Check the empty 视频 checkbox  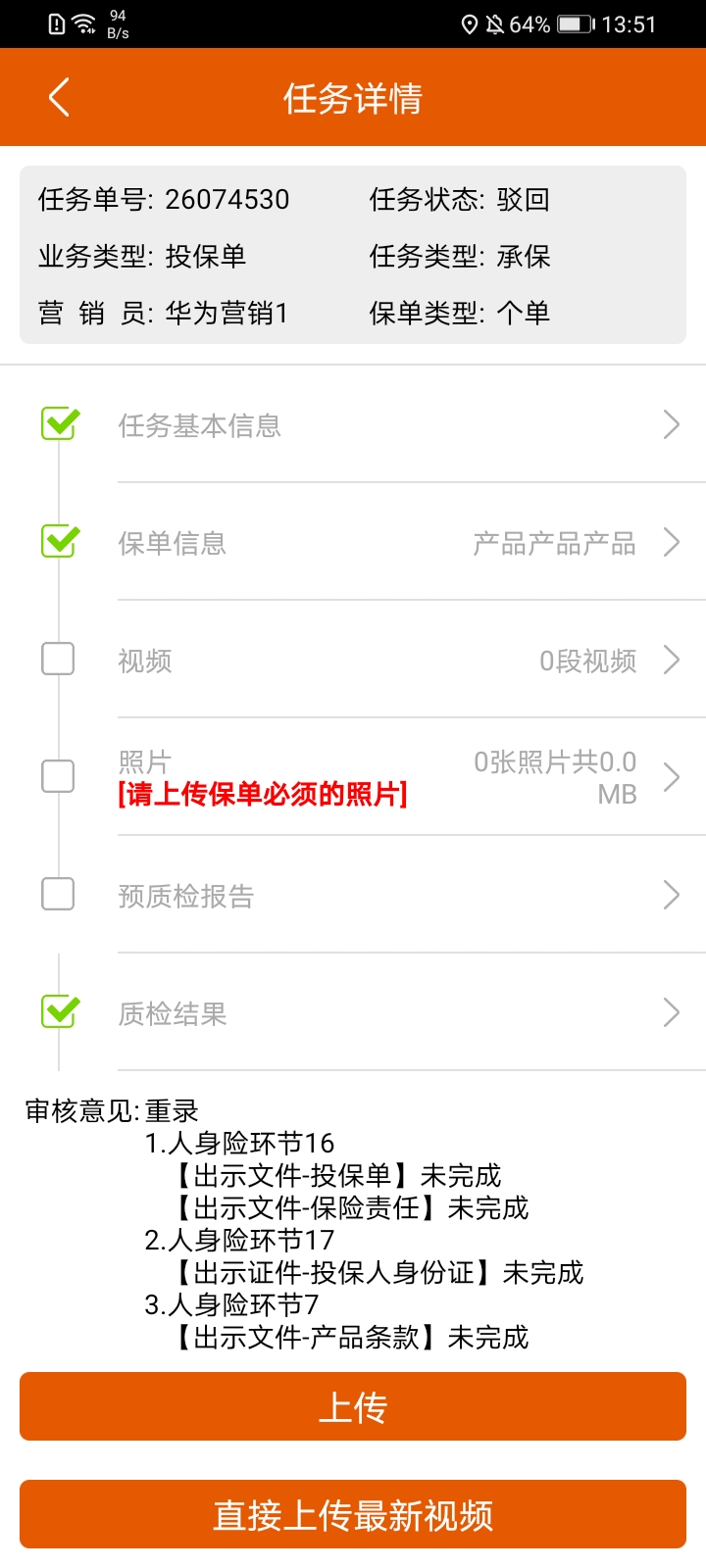point(57,659)
